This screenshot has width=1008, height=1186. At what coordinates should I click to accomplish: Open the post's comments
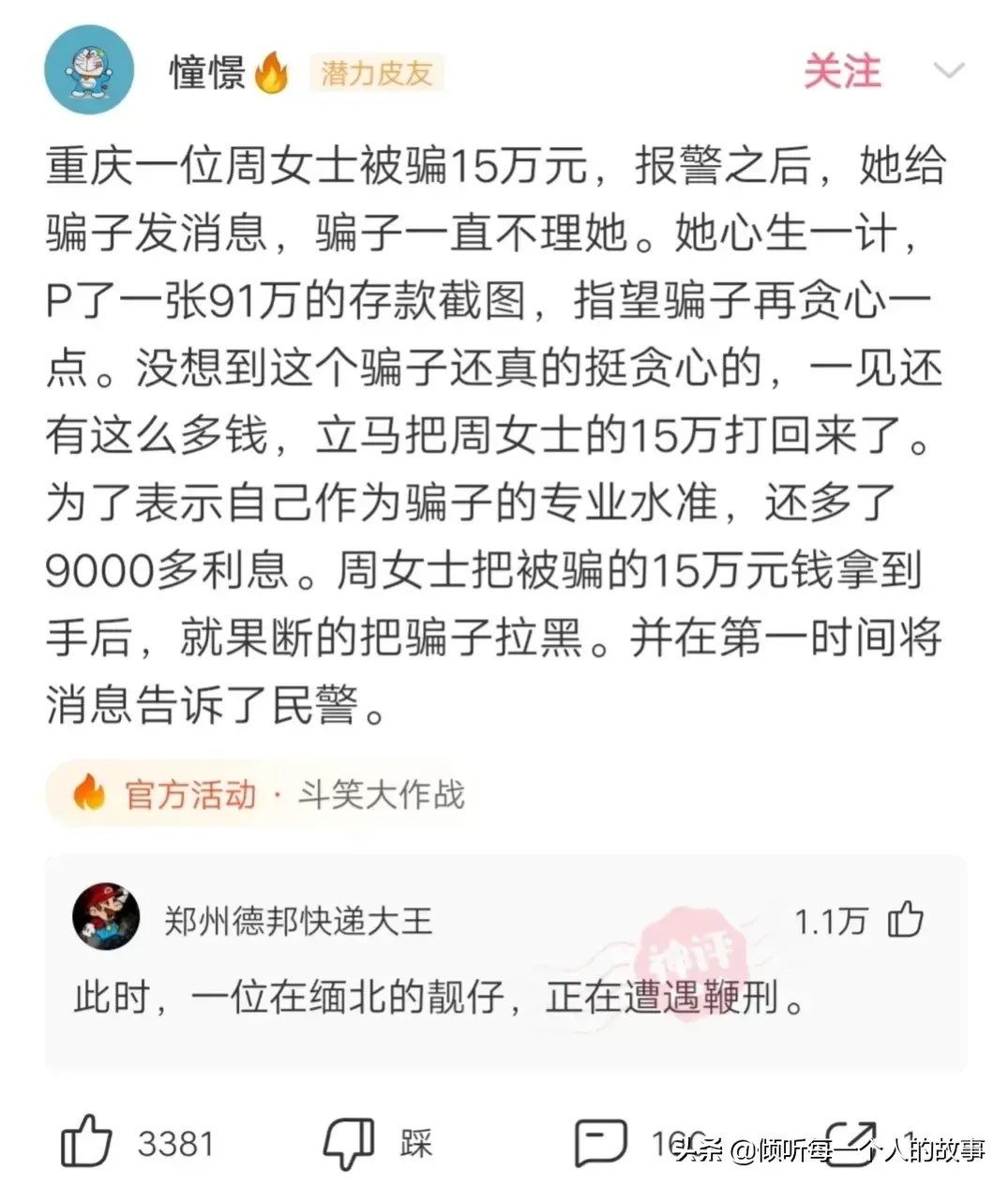point(600,1143)
